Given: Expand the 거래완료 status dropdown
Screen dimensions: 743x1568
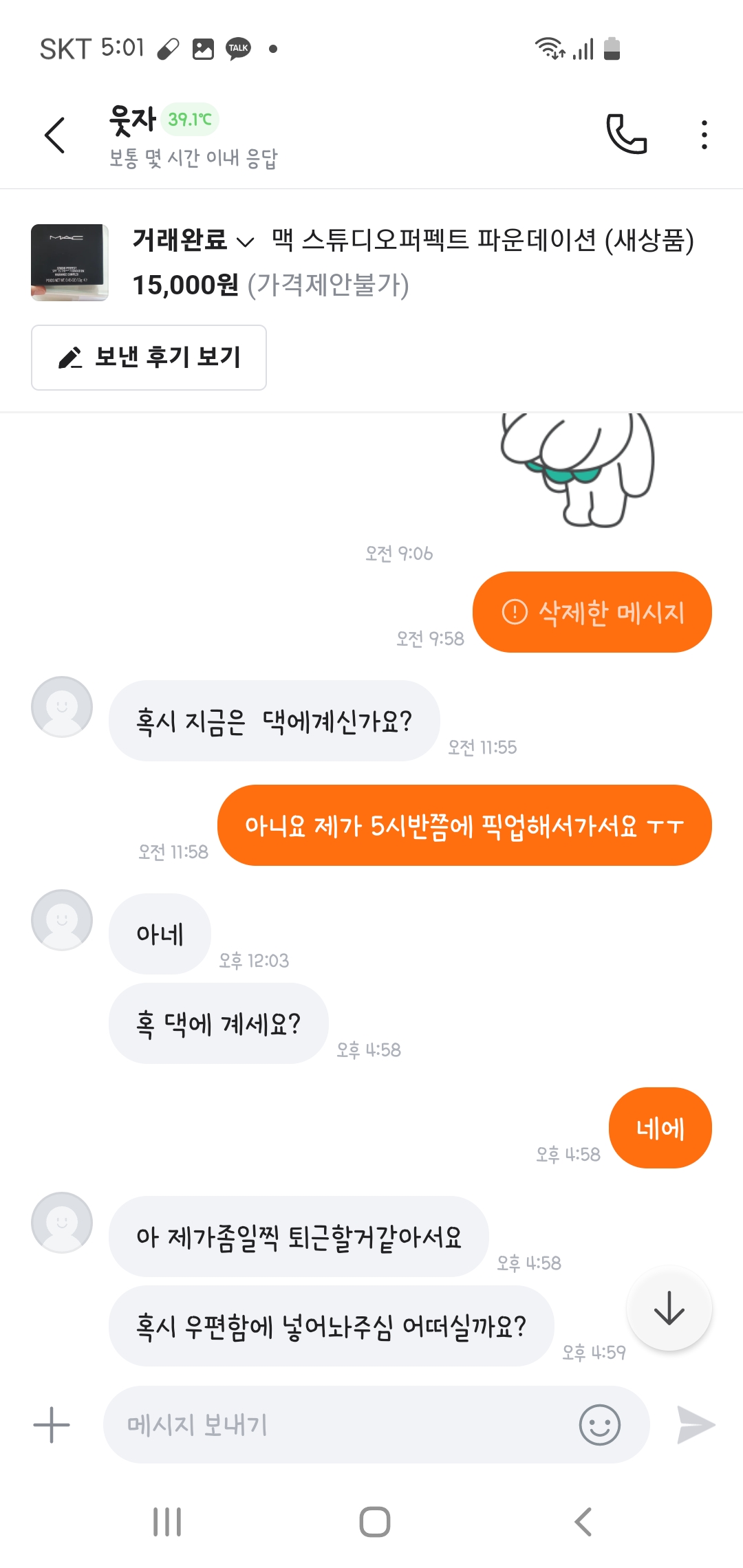Looking at the screenshot, I should (x=193, y=241).
